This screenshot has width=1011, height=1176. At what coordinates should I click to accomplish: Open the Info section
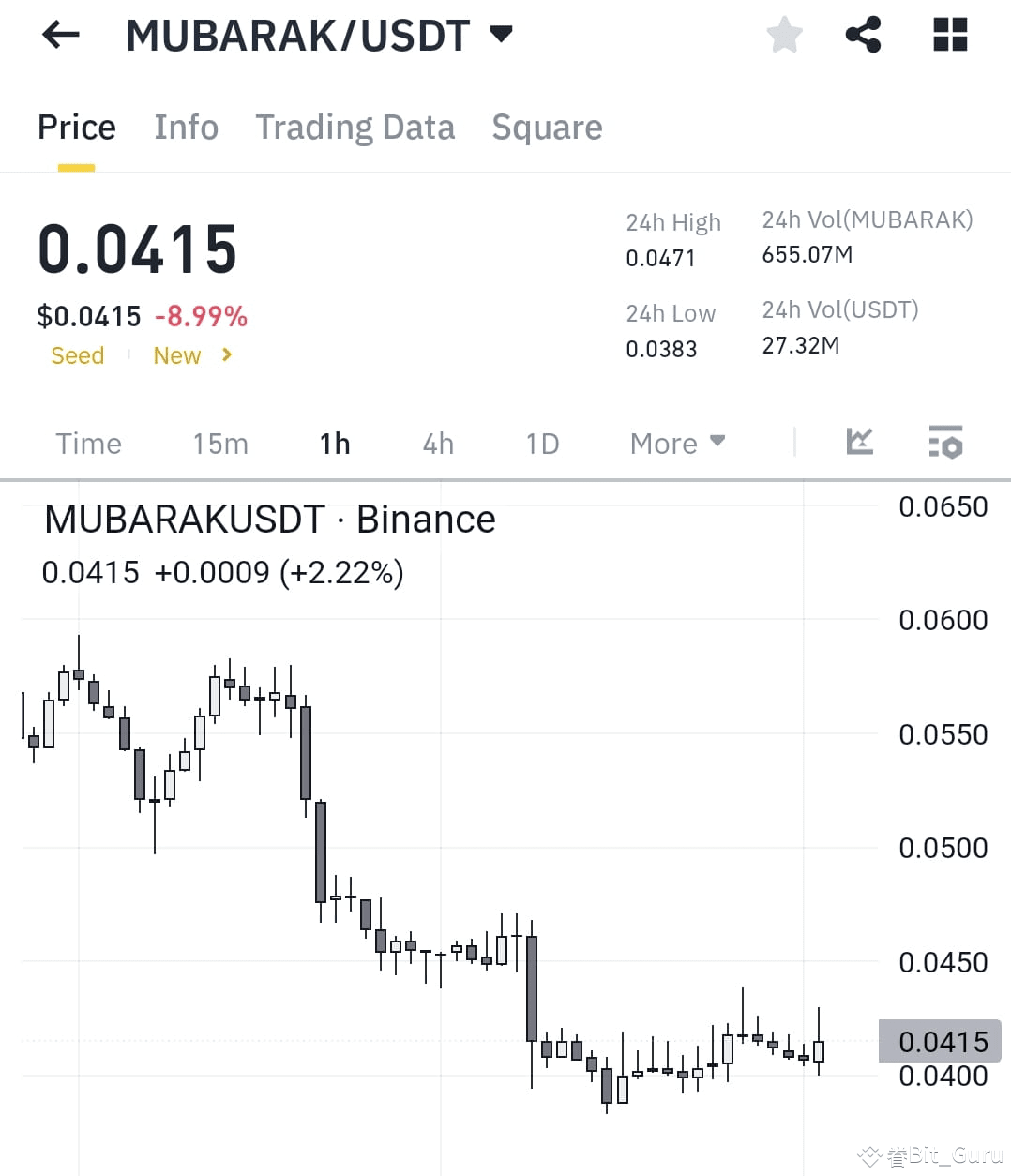186,128
